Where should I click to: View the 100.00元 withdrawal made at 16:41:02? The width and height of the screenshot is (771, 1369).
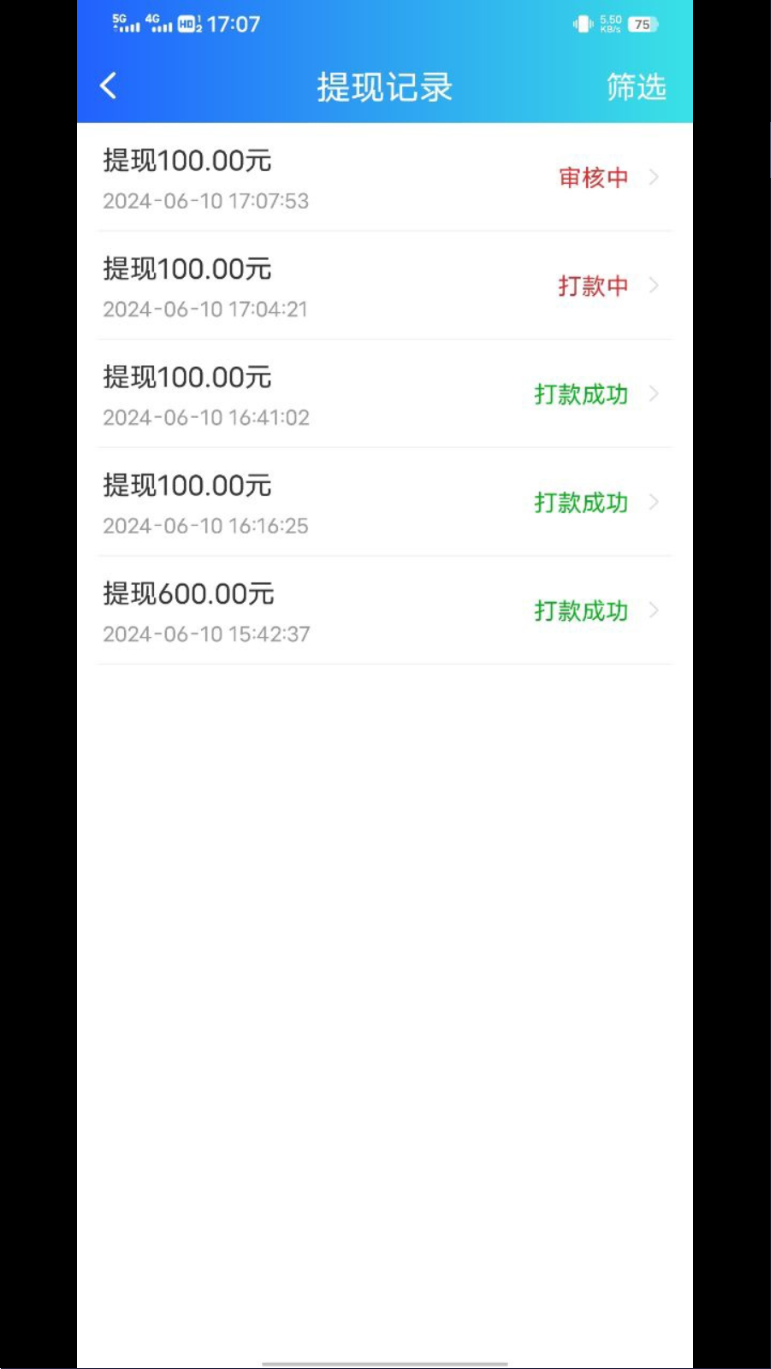pos(385,394)
